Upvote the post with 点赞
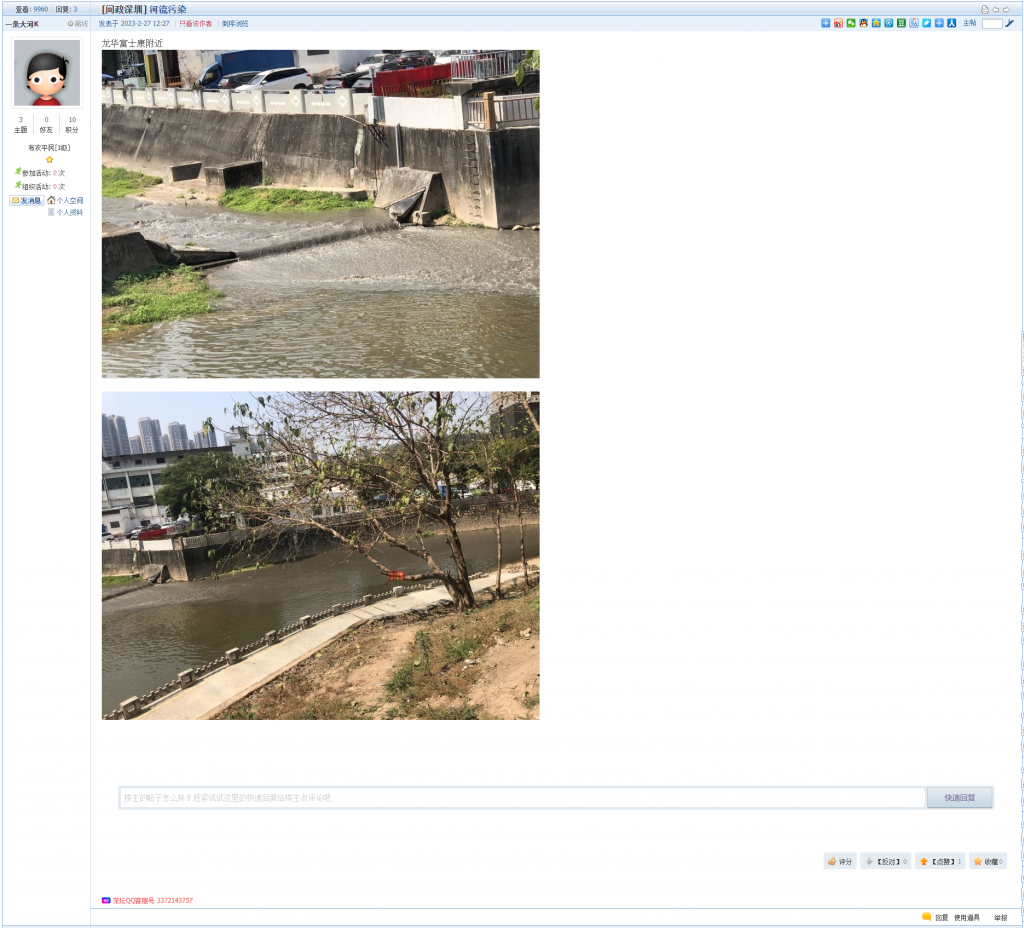 pos(940,861)
